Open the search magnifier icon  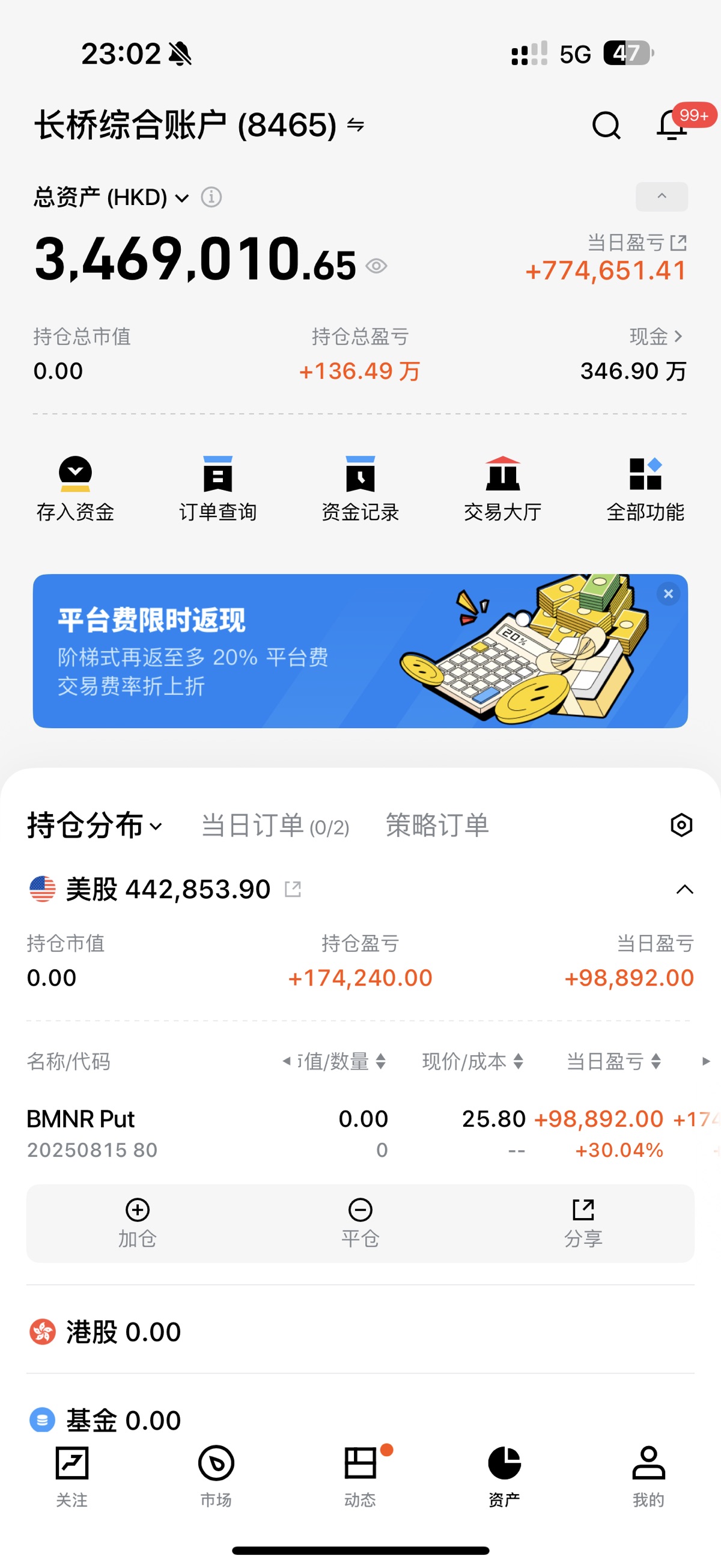606,126
